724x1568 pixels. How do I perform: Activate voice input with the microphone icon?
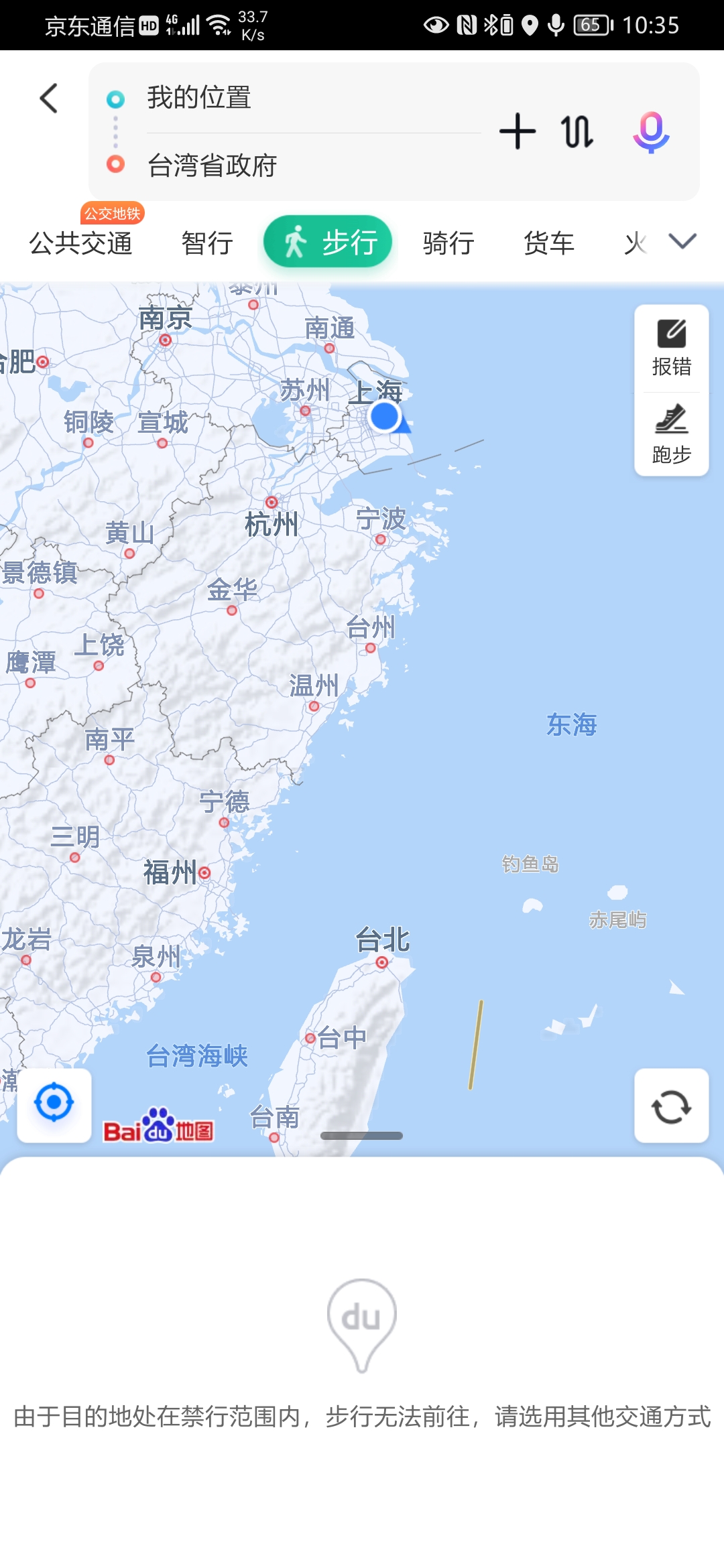(x=651, y=133)
